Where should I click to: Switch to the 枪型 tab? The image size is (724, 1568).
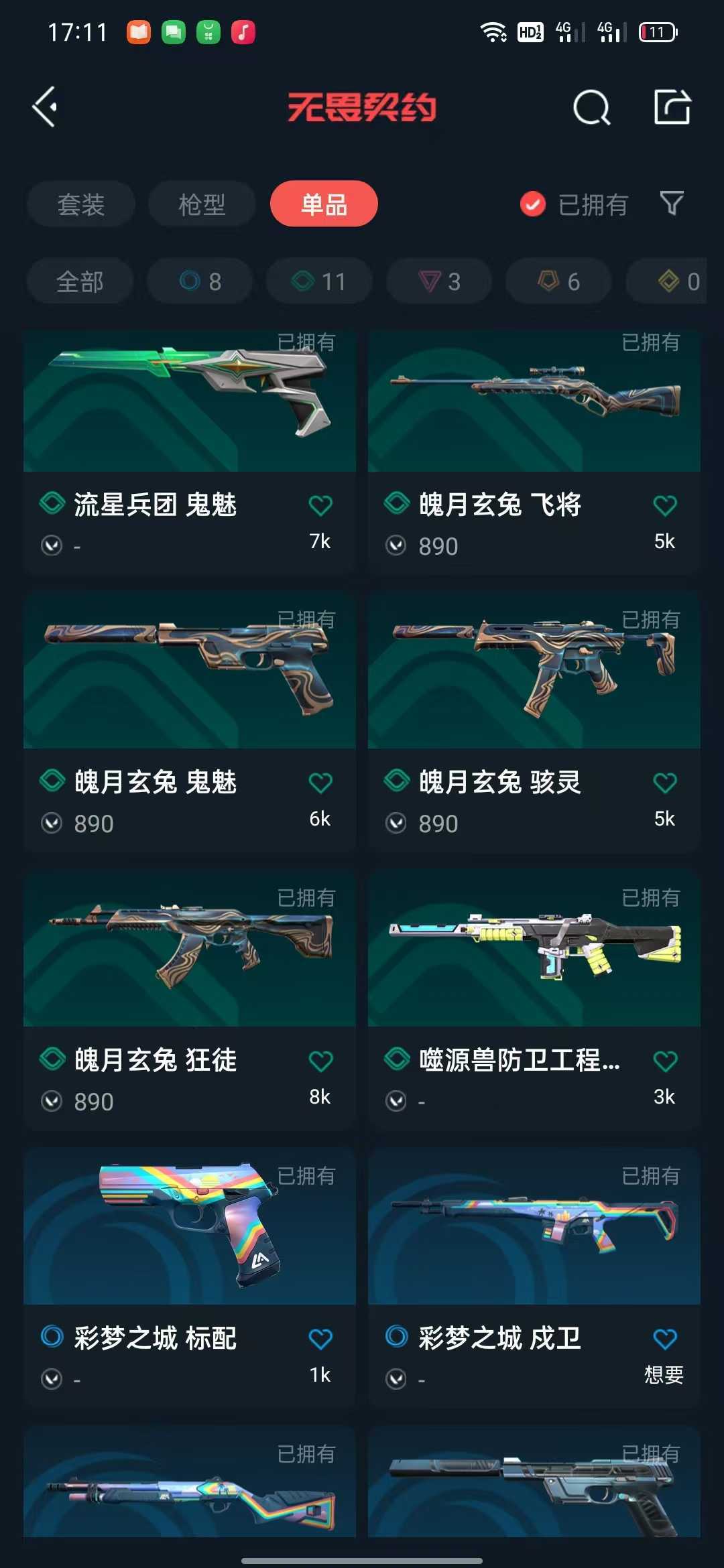pos(201,204)
